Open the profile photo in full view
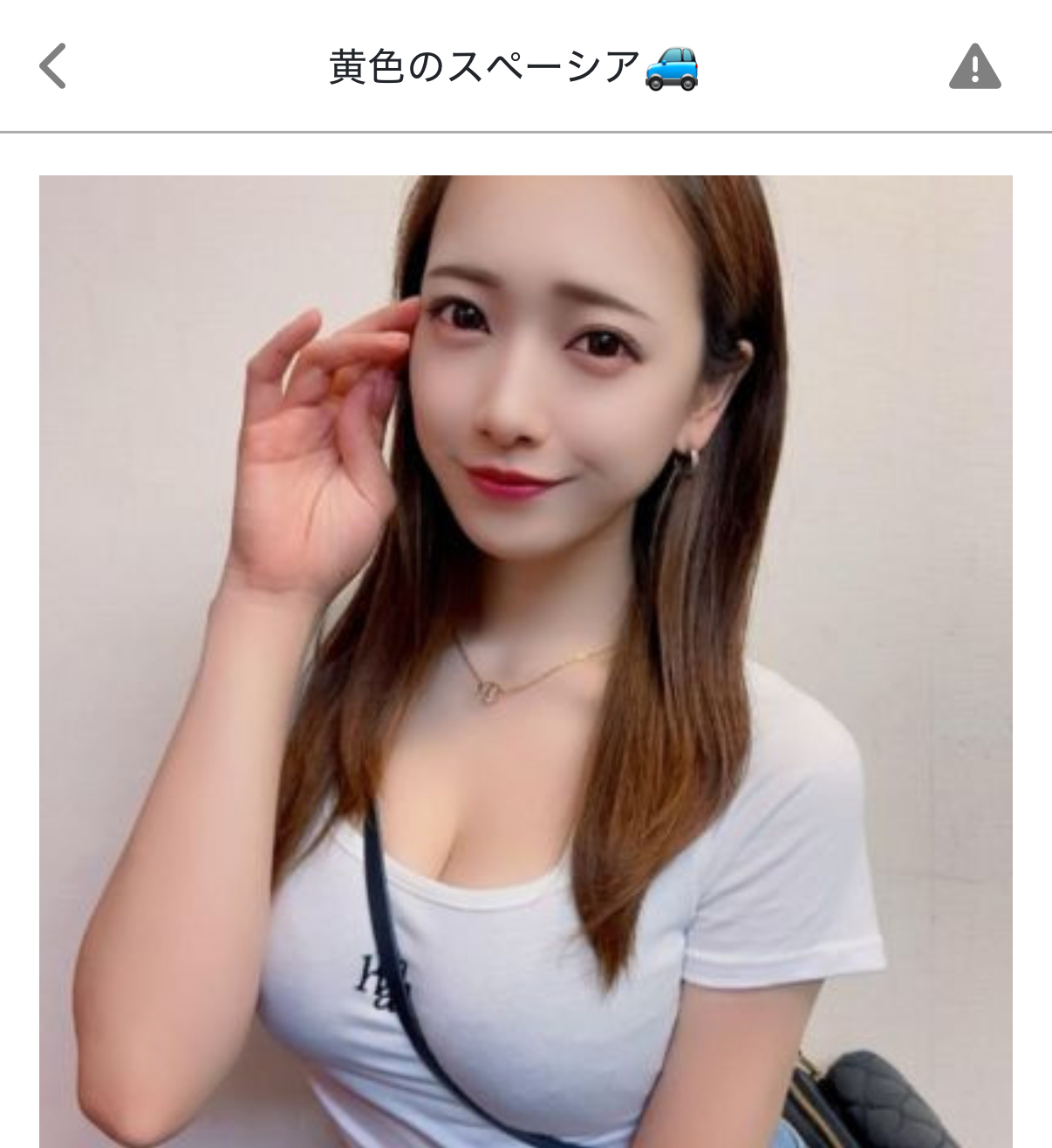 point(525,661)
